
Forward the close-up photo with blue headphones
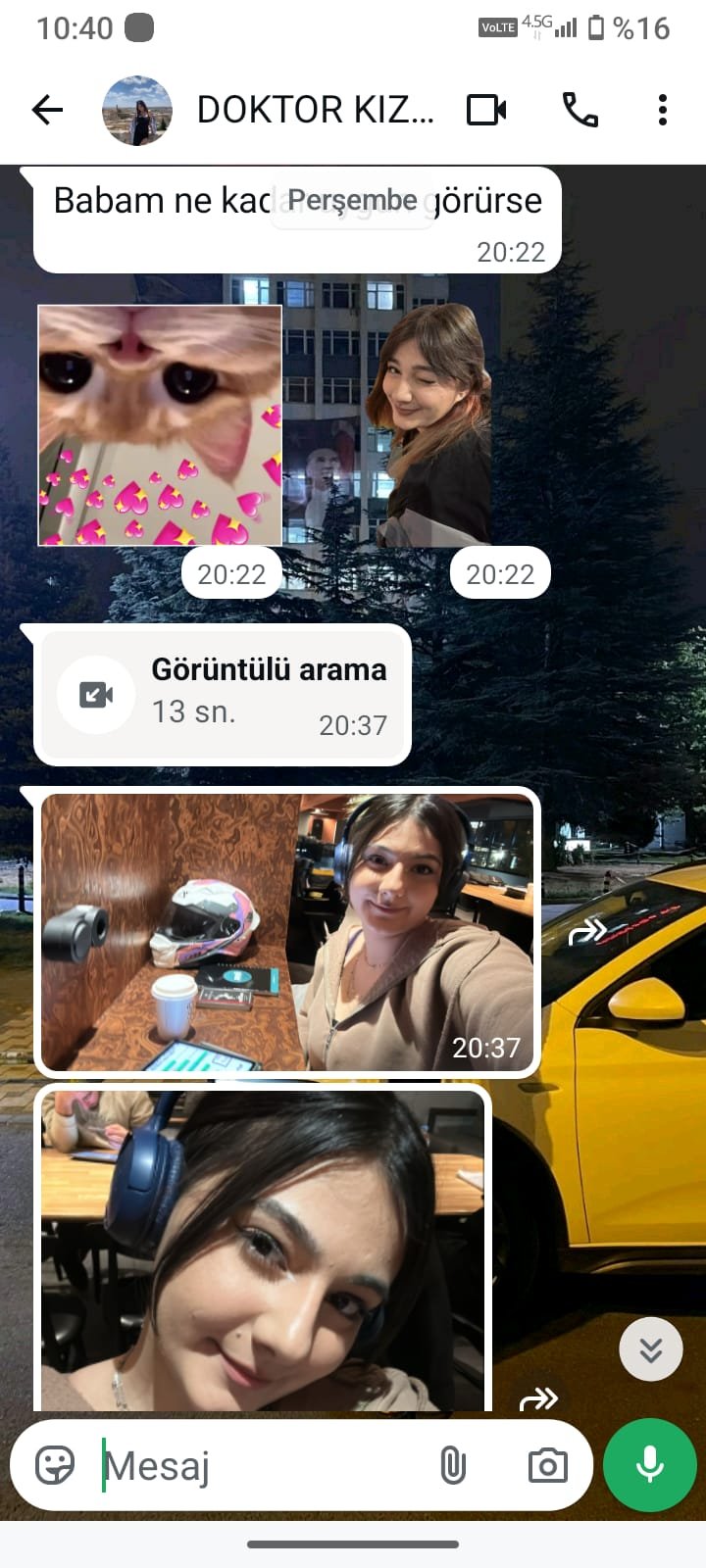coord(538,1398)
